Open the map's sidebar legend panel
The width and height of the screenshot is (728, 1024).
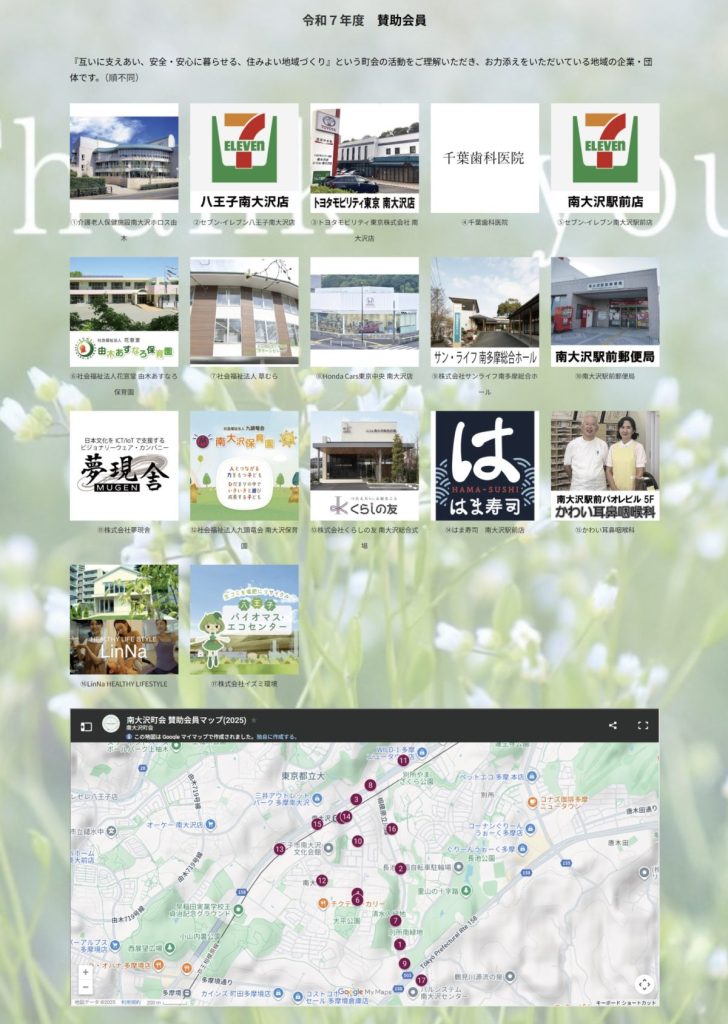(86, 726)
